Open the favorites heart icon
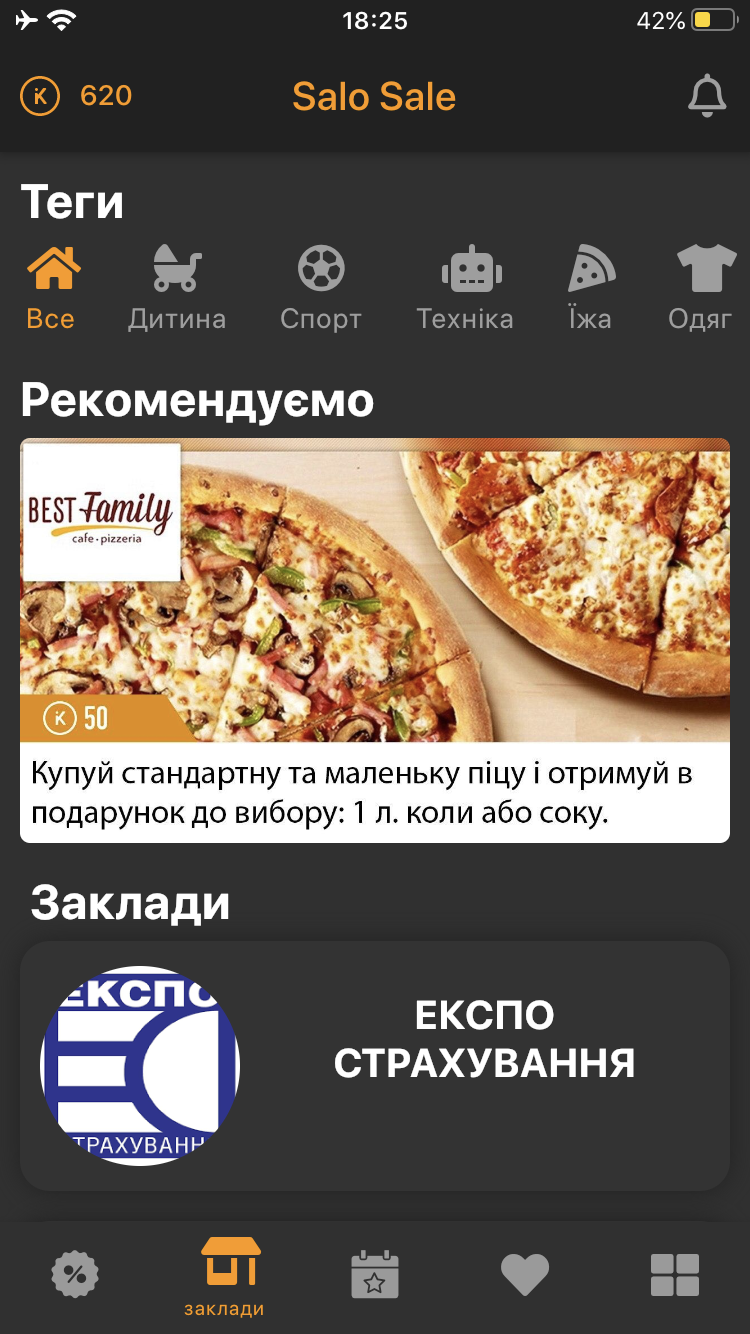Image resolution: width=750 pixels, height=1334 pixels. click(525, 1273)
